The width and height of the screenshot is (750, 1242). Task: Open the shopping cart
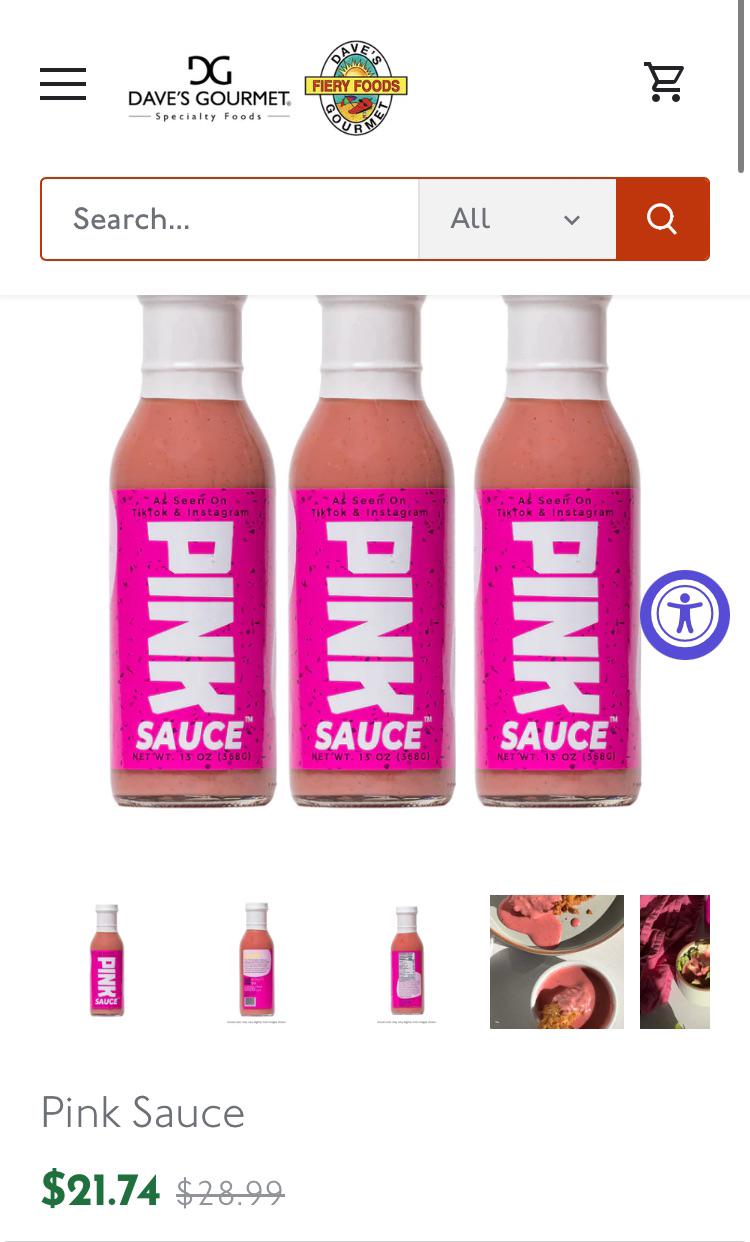coord(664,82)
